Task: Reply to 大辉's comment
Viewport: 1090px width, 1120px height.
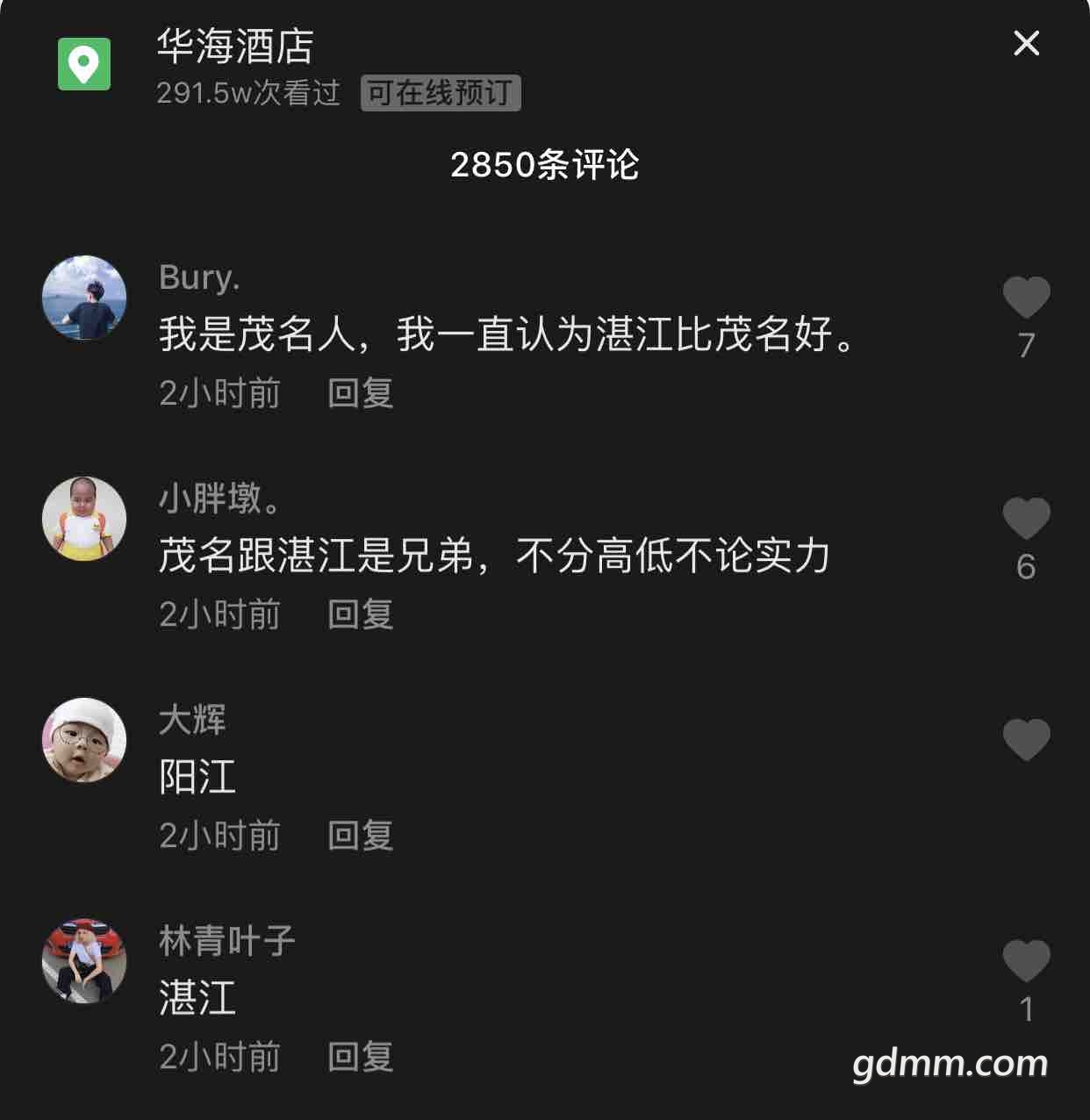Action: (x=360, y=836)
